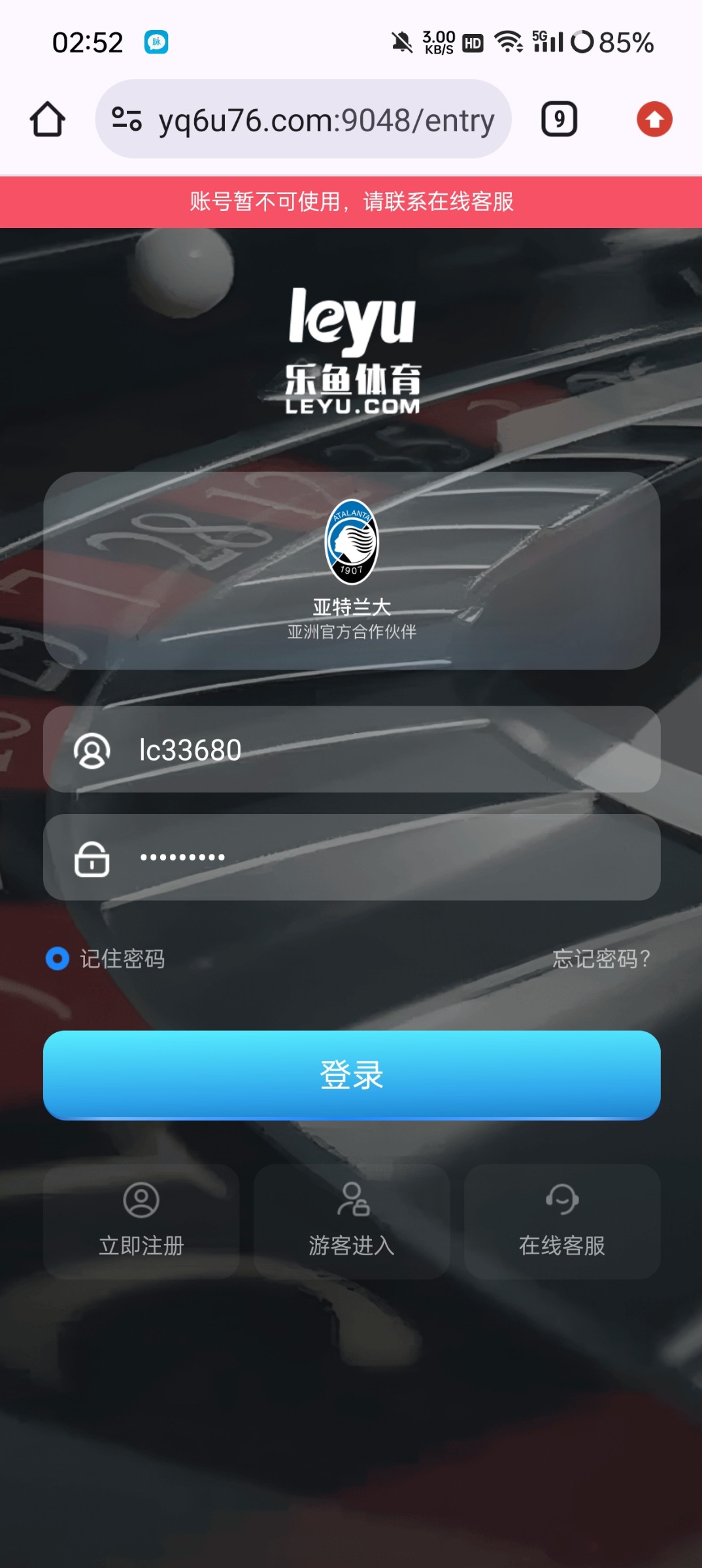
Task: Tap the browser home icon
Action: coord(47,120)
